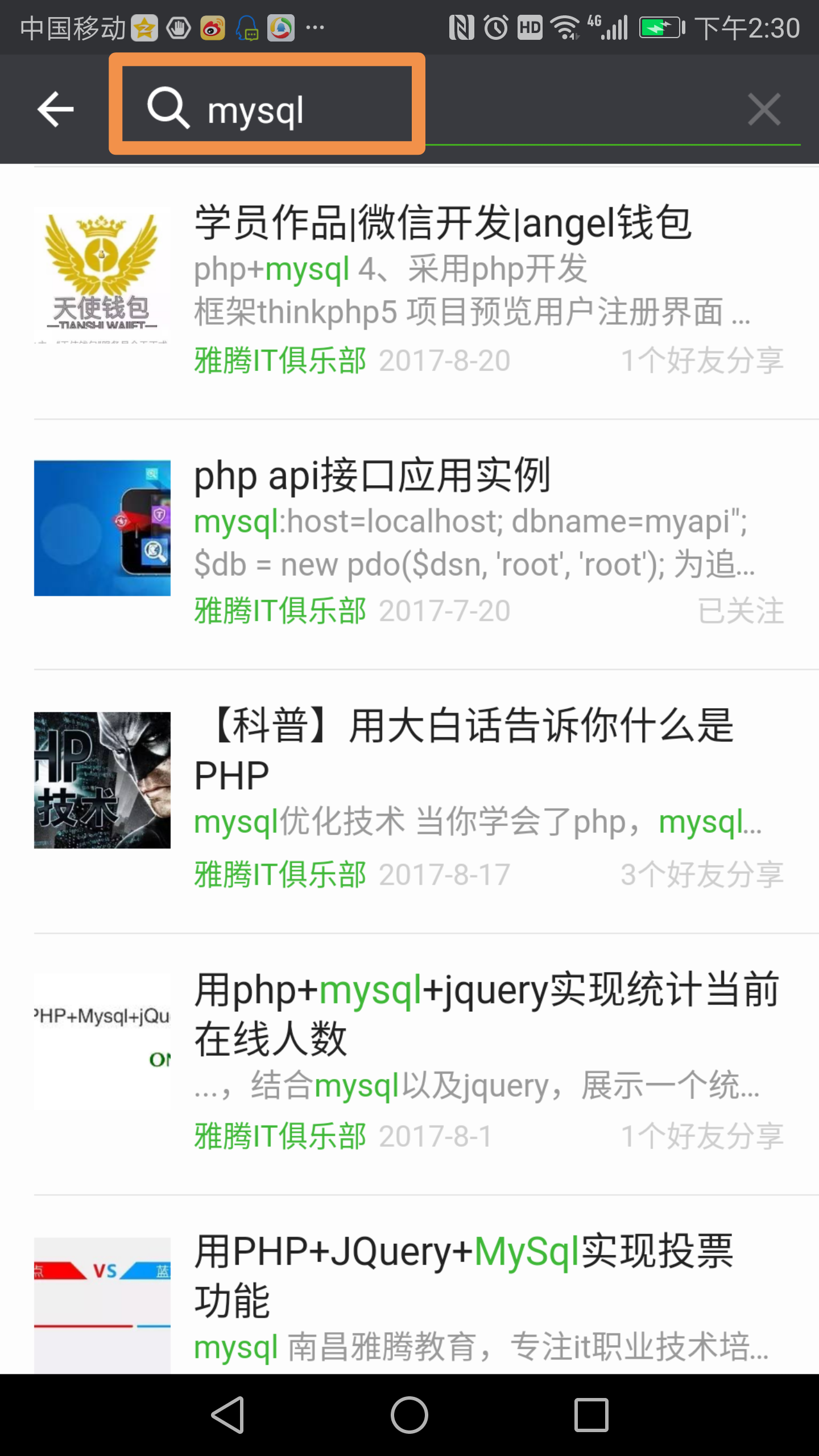The width and height of the screenshot is (819, 1456).
Task: Tap the system home button
Action: pyautogui.click(x=409, y=1415)
